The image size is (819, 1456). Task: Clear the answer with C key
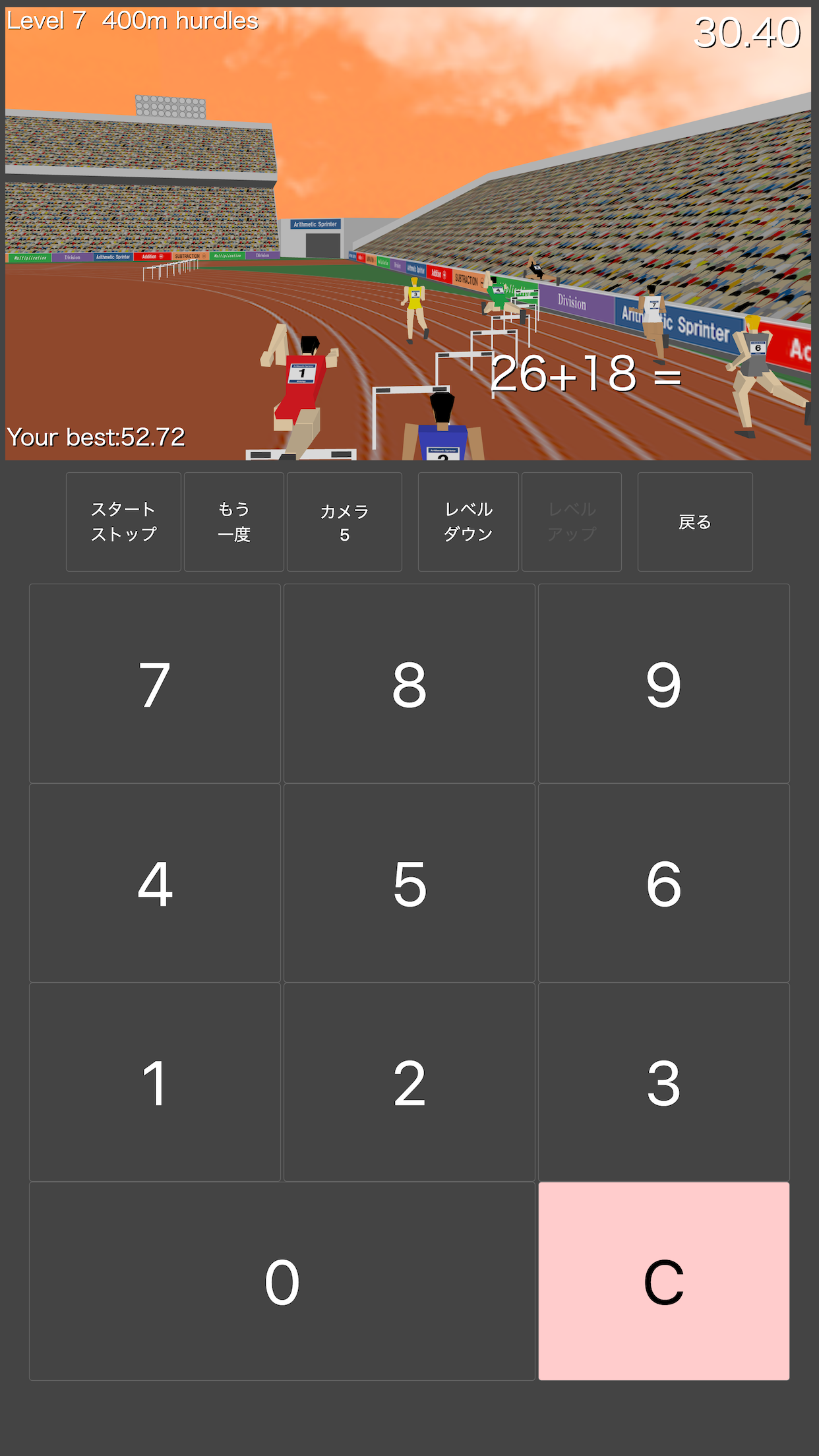click(x=663, y=1281)
